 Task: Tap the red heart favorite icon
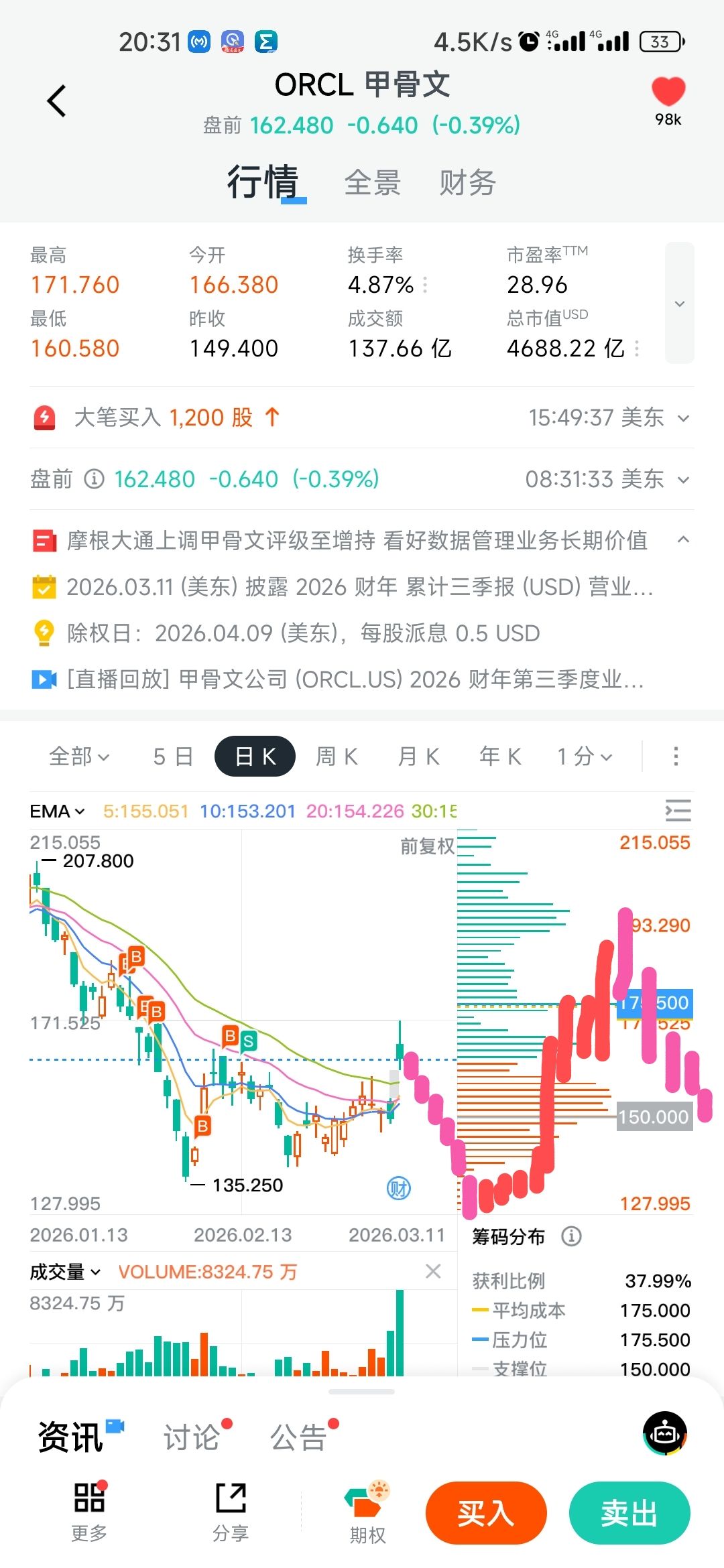coord(668,92)
